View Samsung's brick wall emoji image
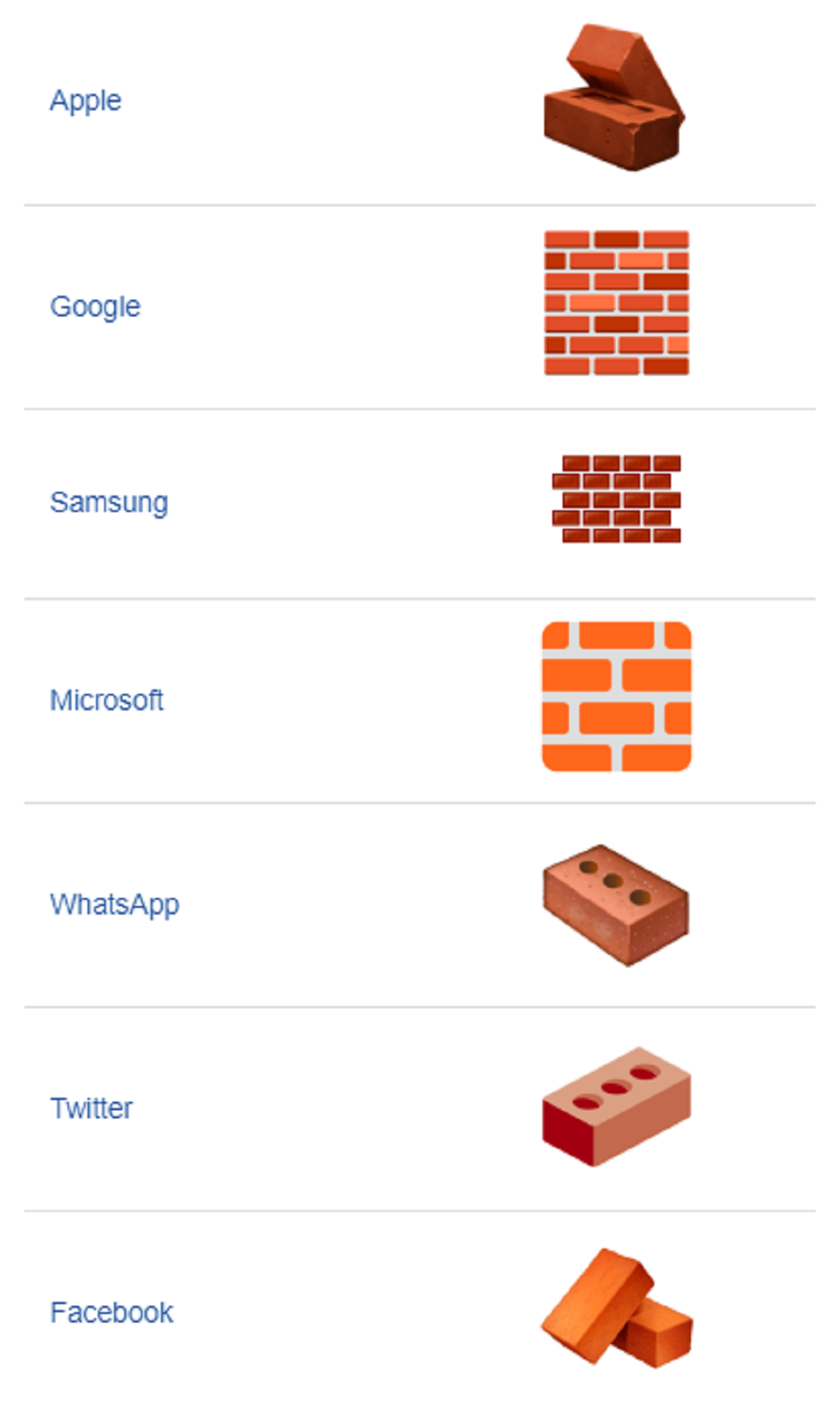Screen dimensions: 840x1410 (616, 499)
